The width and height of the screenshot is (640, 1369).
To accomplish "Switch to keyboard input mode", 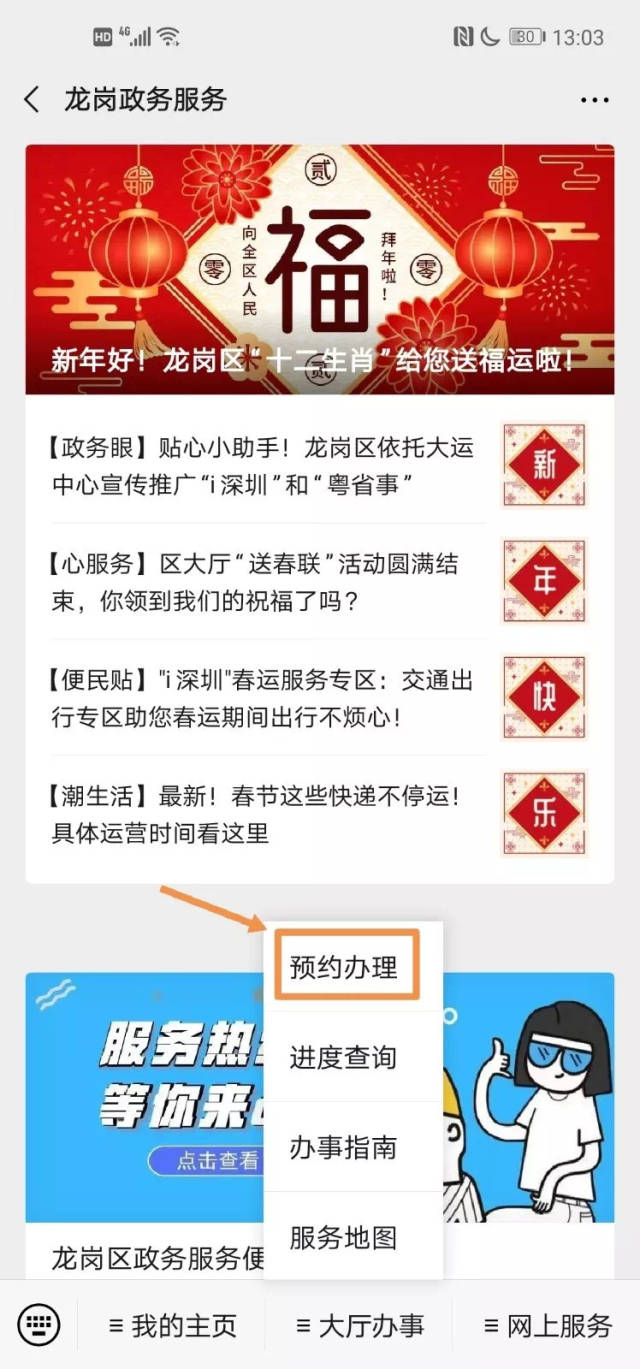I will [39, 1326].
